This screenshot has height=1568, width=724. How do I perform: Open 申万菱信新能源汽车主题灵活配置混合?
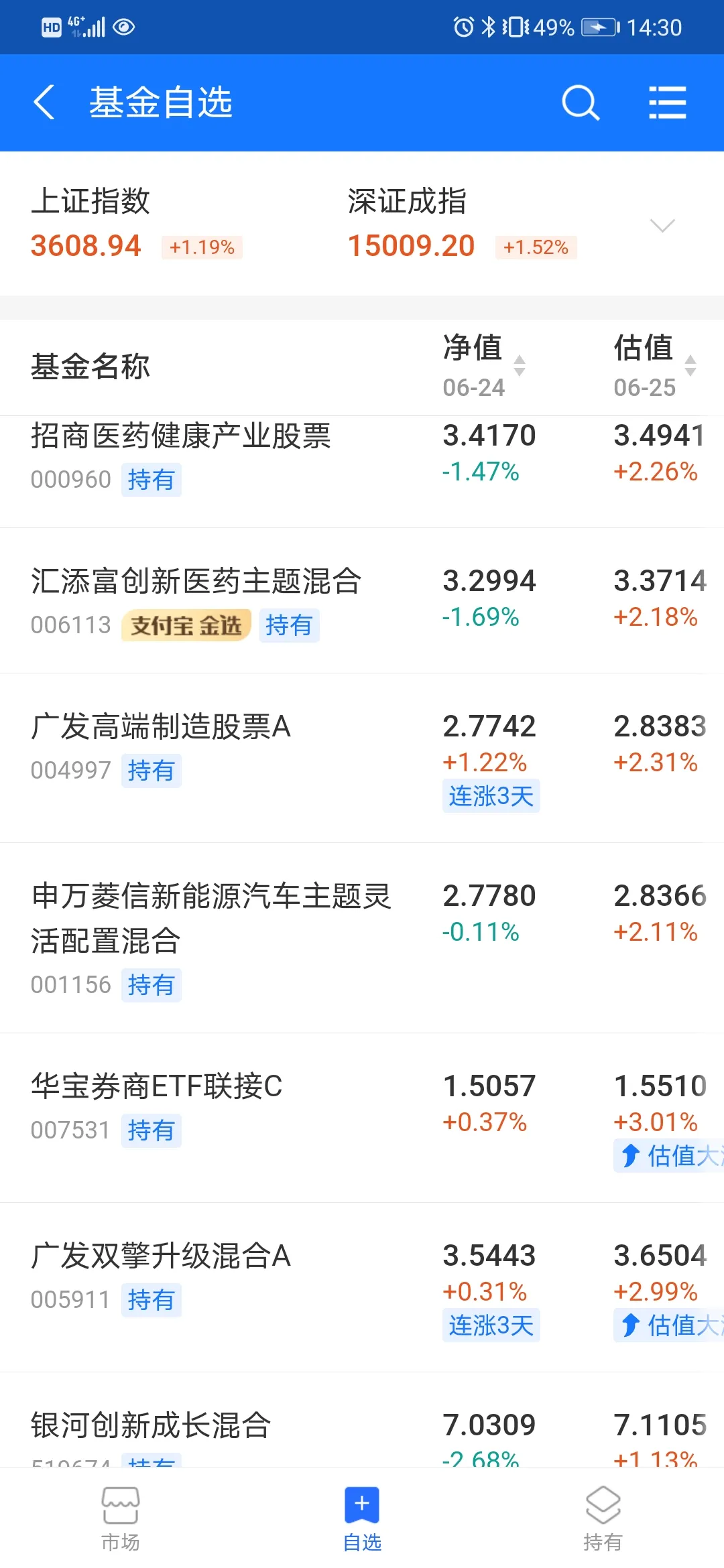pyautogui.click(x=362, y=938)
